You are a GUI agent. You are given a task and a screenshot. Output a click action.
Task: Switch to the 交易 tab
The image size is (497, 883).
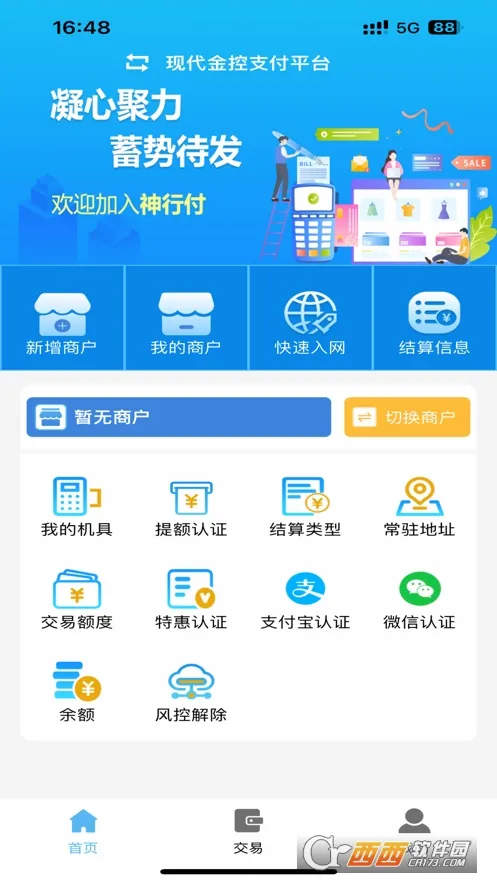pyautogui.click(x=248, y=832)
